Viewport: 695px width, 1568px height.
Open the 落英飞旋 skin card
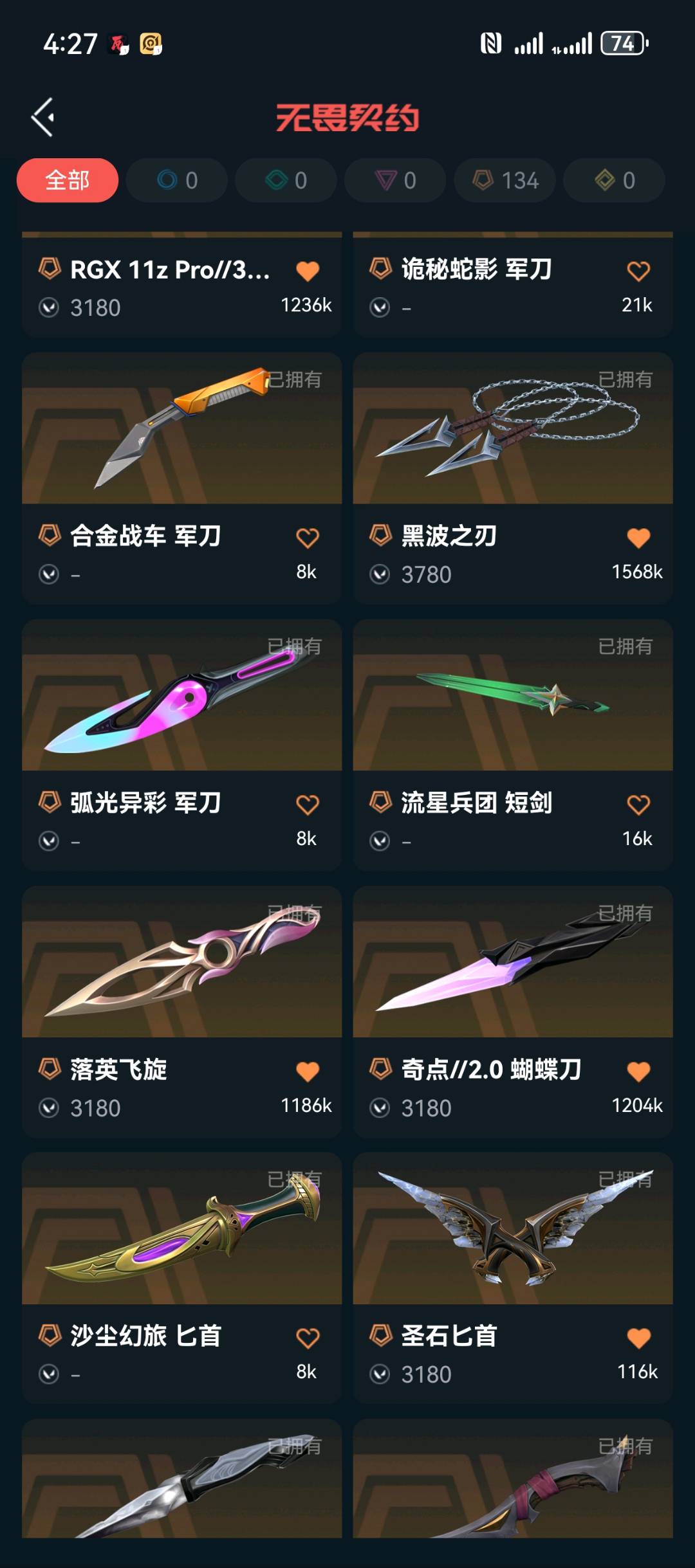tap(181, 963)
